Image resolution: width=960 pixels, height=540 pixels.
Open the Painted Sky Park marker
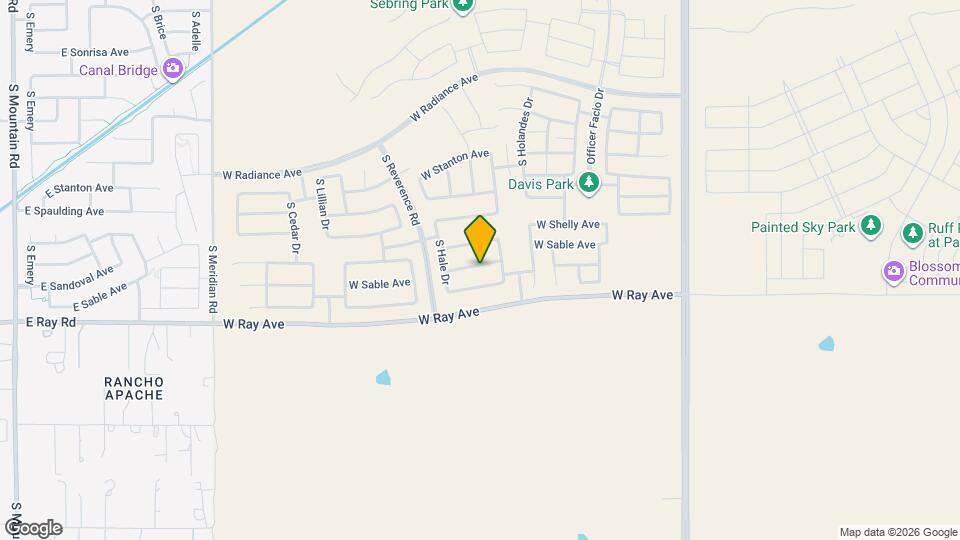pos(871,226)
